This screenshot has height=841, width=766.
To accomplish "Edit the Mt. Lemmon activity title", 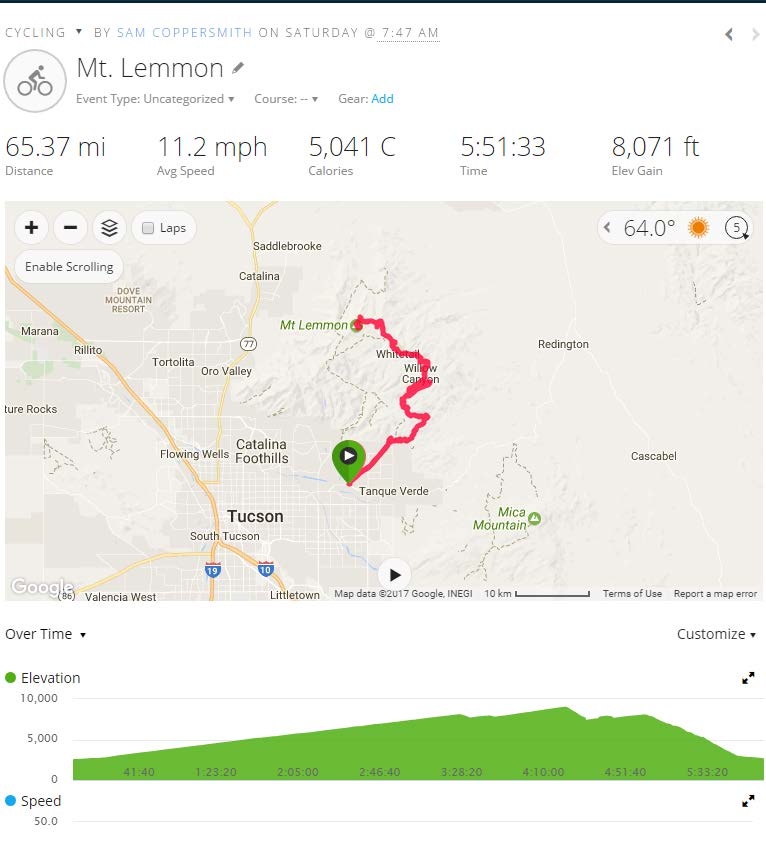I will click(238, 68).
